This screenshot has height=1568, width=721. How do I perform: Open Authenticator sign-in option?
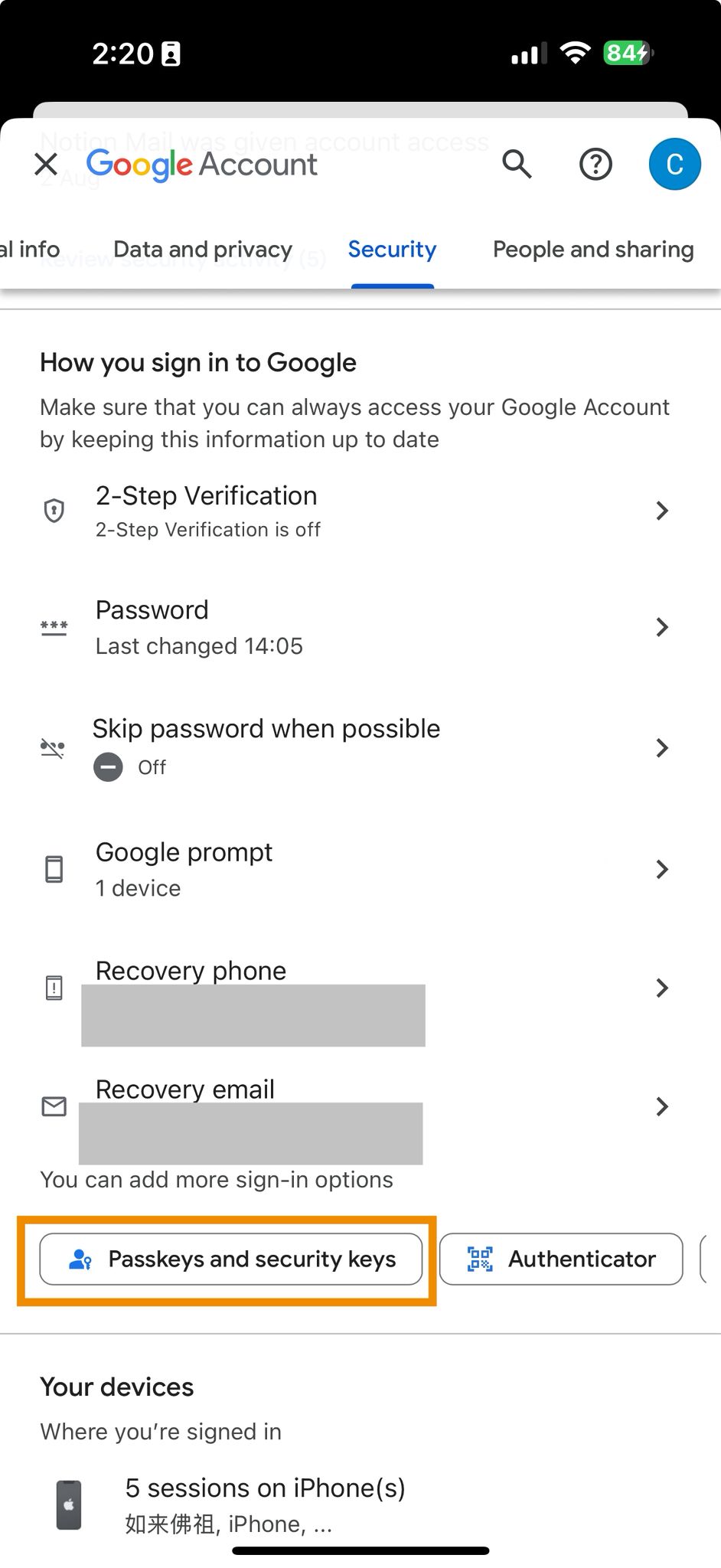click(560, 1259)
